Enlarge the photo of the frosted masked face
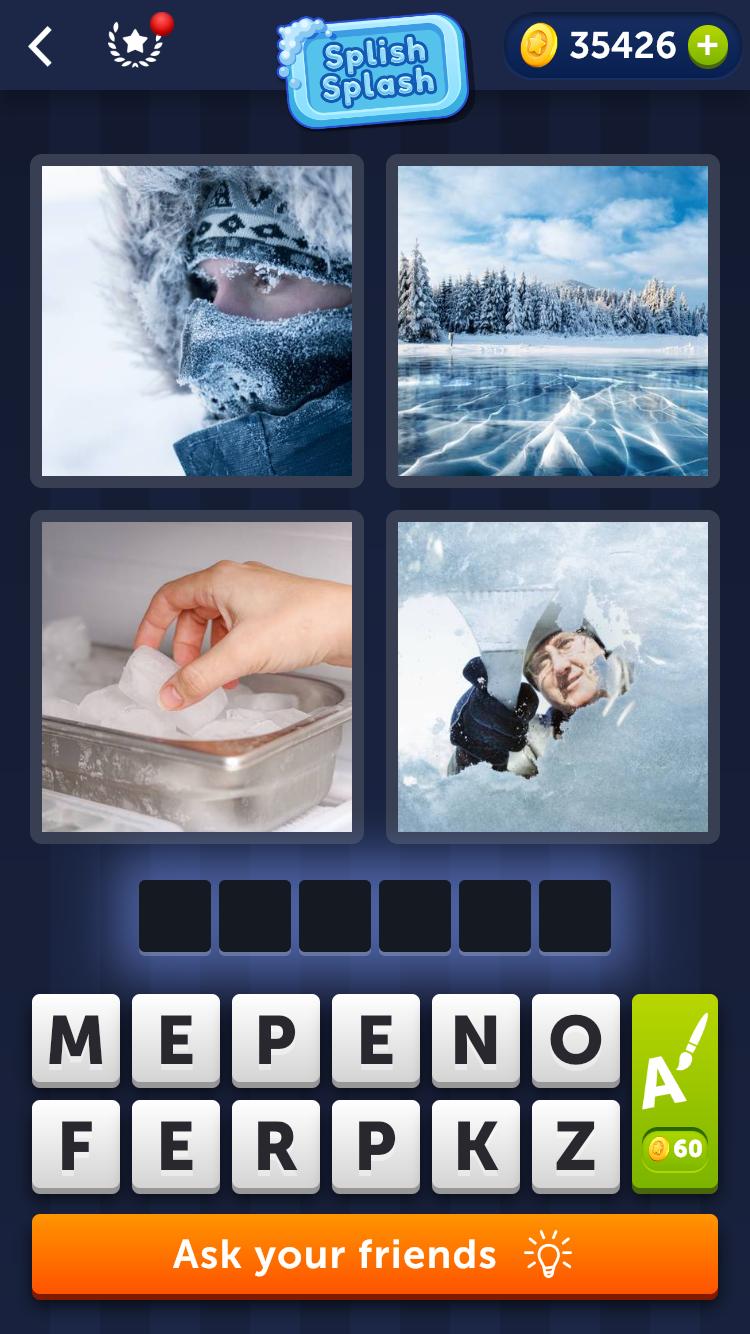This screenshot has width=750, height=1334. 197,321
